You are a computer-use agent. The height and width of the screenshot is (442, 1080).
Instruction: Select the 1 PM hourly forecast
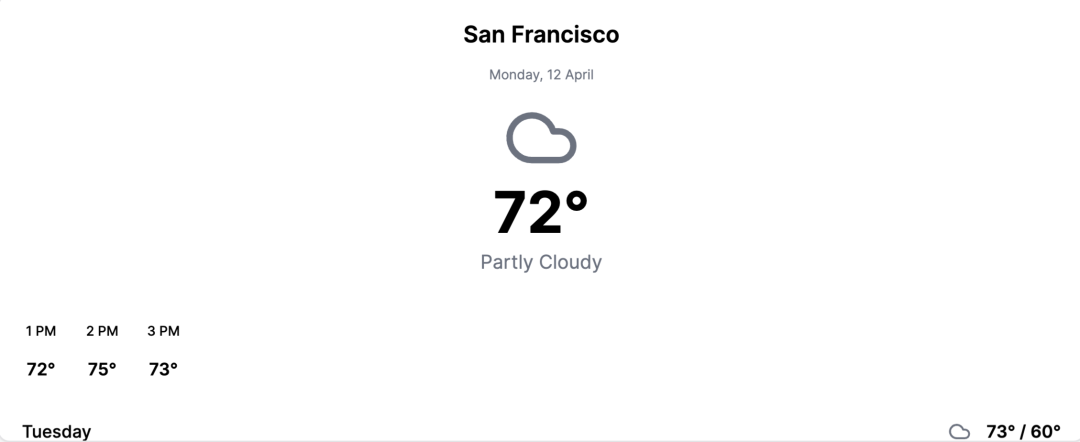coord(41,350)
